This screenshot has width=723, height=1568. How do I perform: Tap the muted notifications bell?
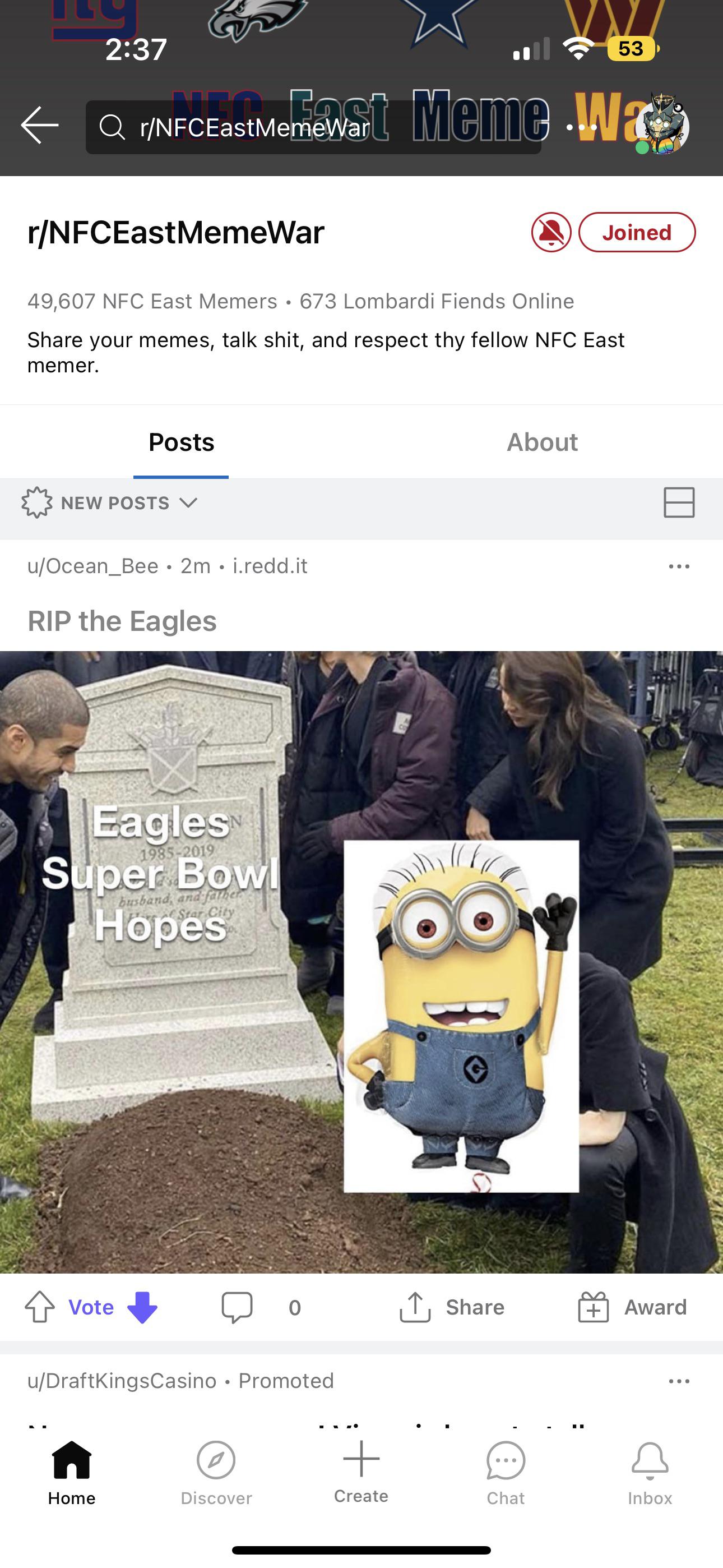point(551,233)
